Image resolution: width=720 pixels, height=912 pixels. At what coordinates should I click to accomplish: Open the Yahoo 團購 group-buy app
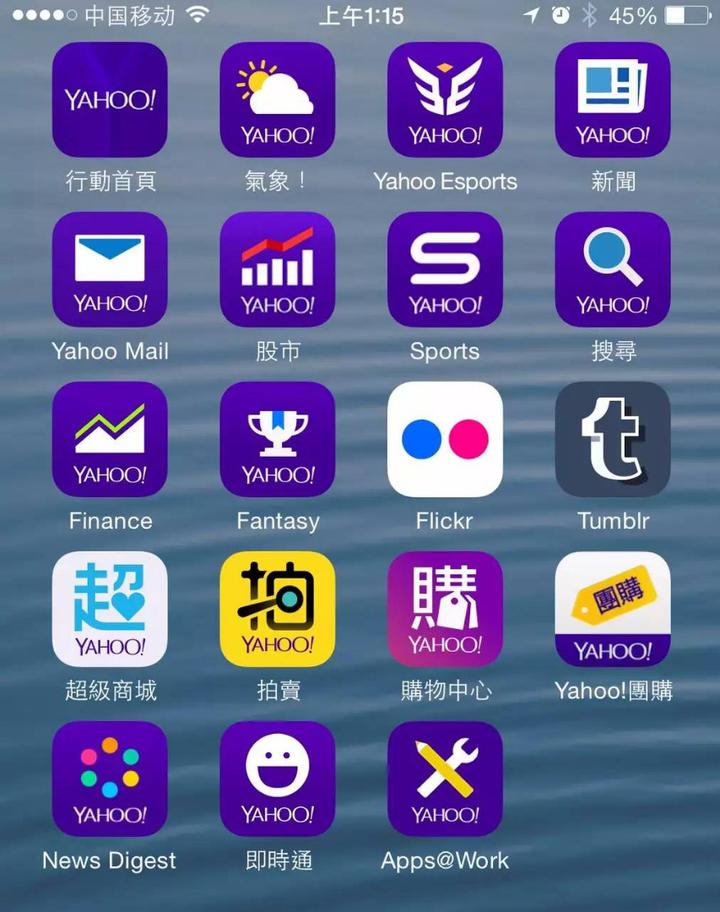click(613, 609)
